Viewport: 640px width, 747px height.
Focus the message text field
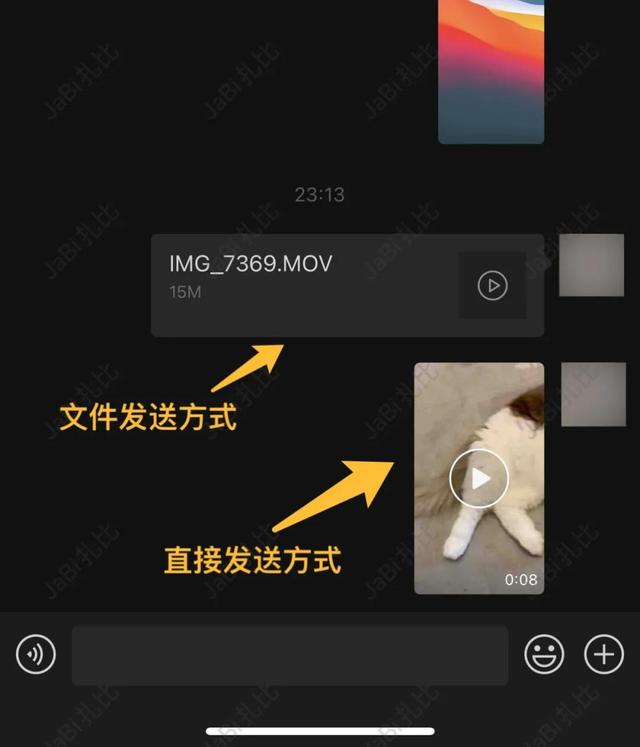[x=289, y=656]
